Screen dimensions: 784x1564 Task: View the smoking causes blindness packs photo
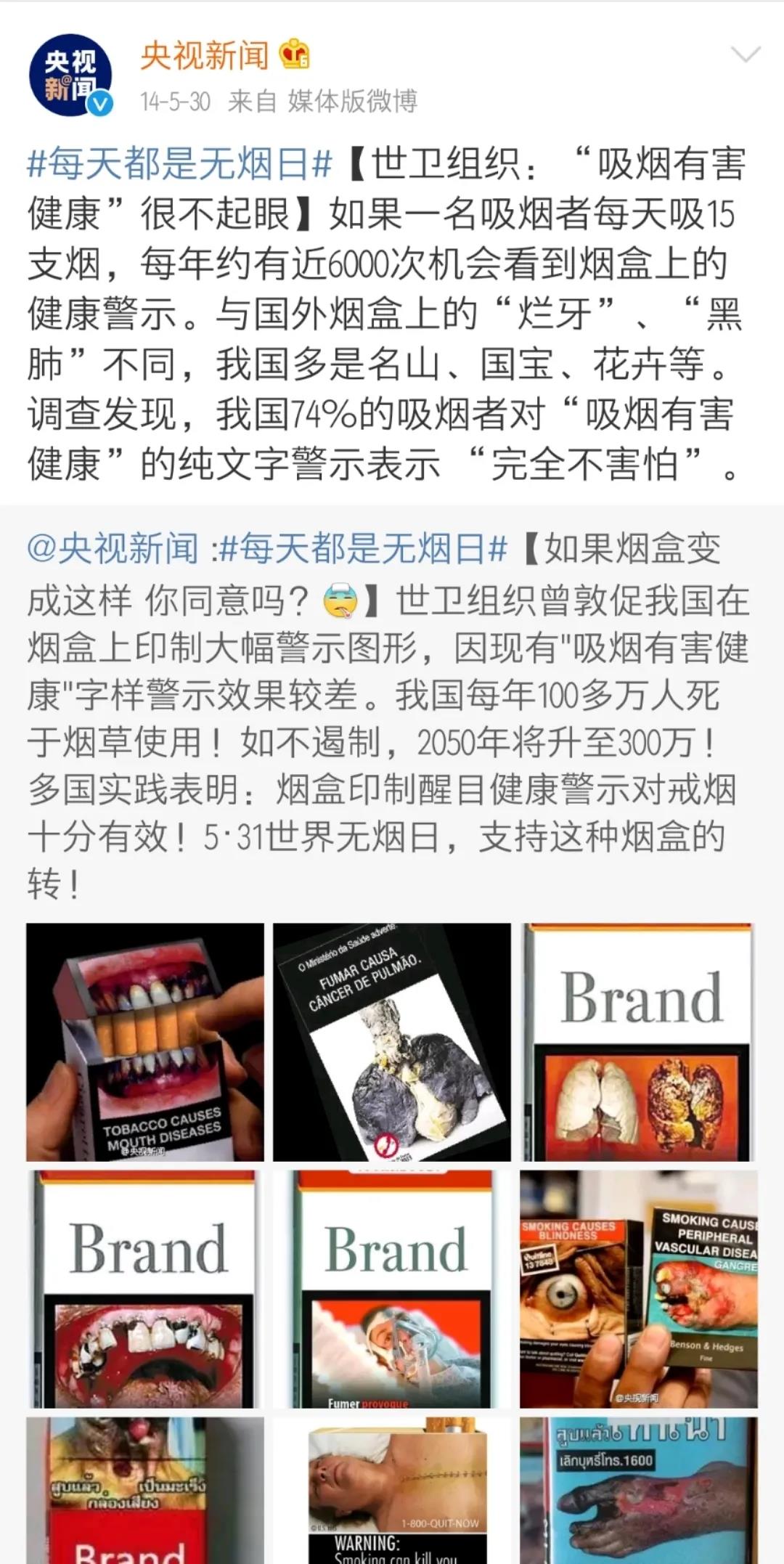pyautogui.click(x=638, y=1289)
